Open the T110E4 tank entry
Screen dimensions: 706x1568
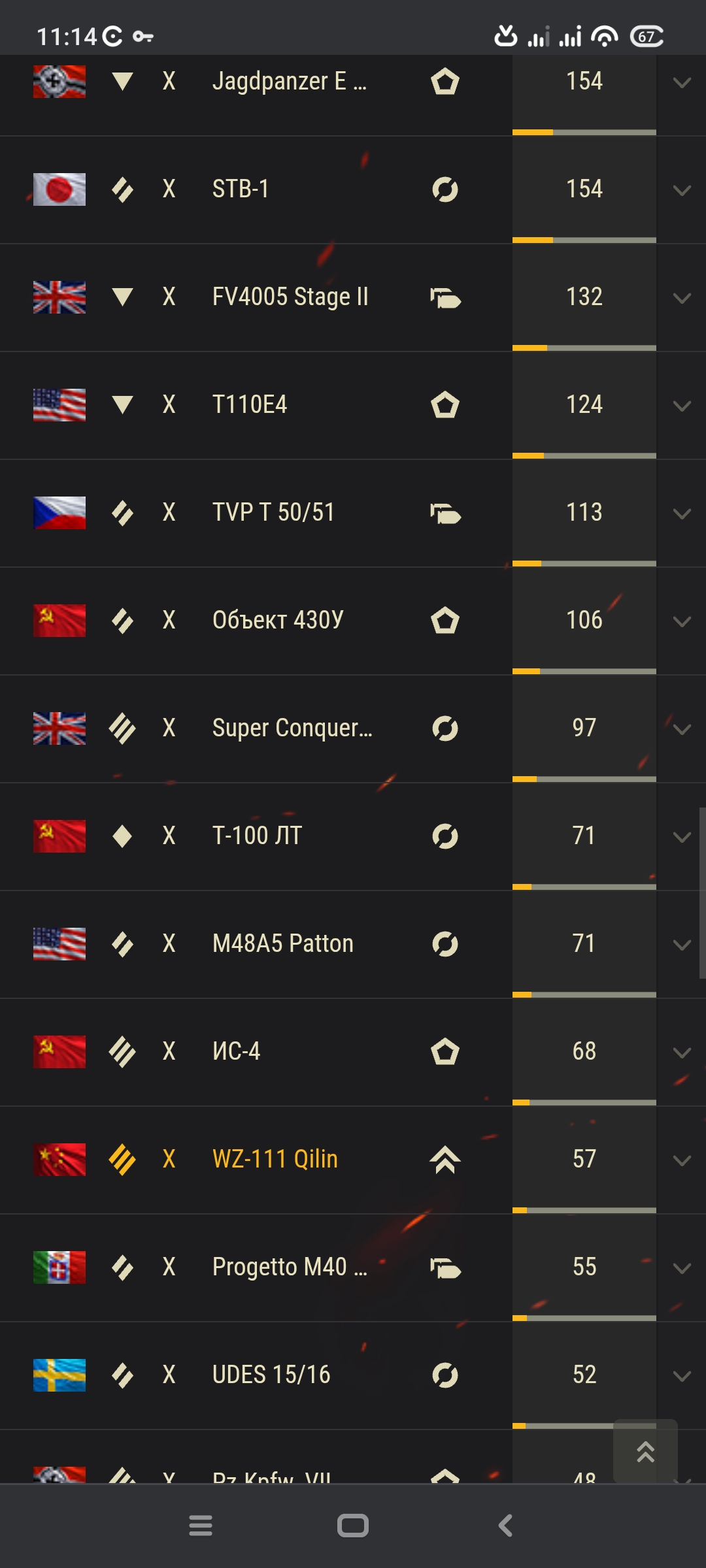(250, 404)
